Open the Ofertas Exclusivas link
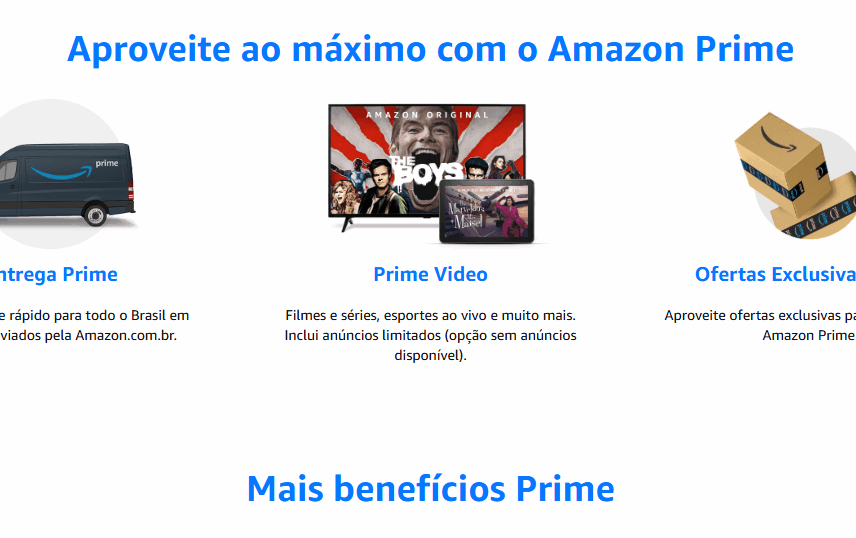Image resolution: width=856 pixels, height=538 pixels. click(x=776, y=274)
